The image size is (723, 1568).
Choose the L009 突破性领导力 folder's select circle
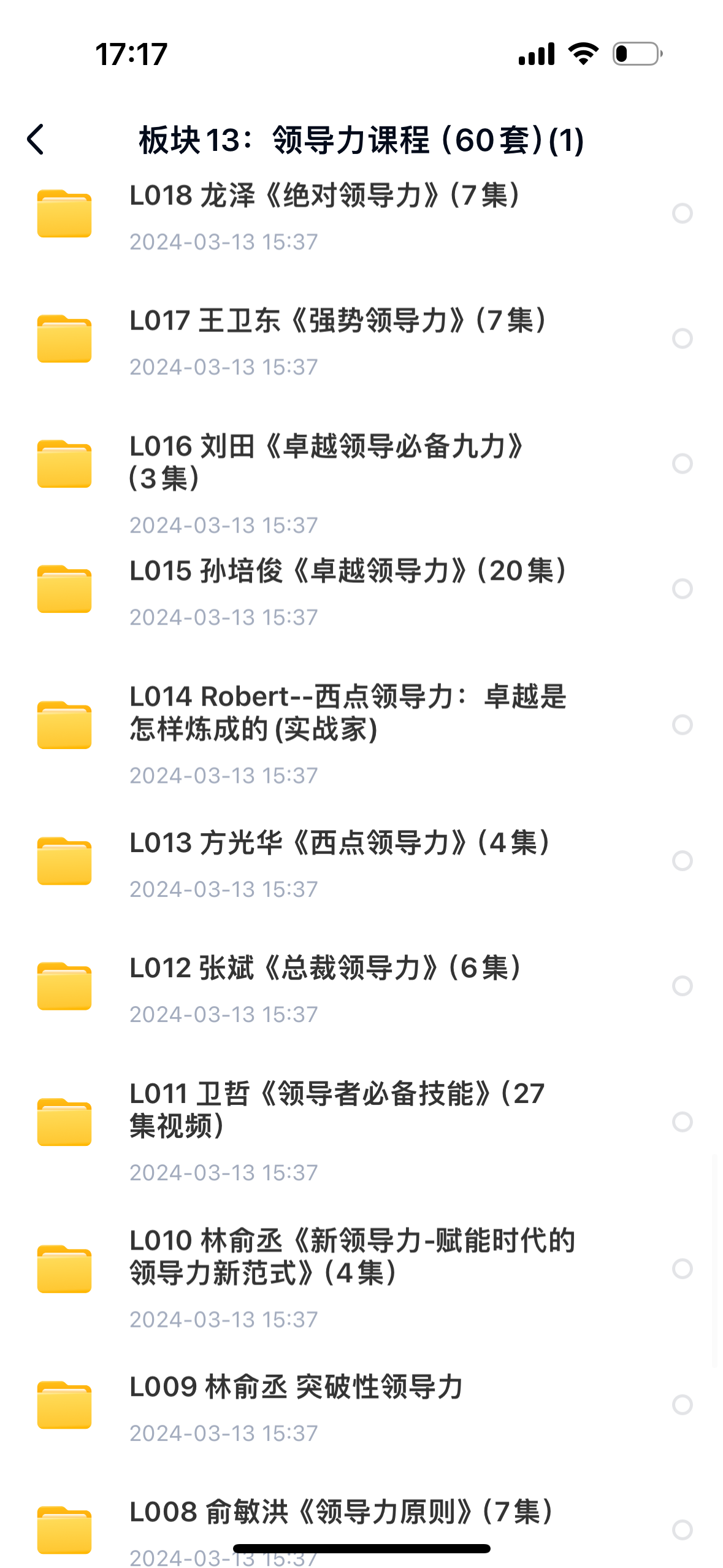click(682, 1405)
